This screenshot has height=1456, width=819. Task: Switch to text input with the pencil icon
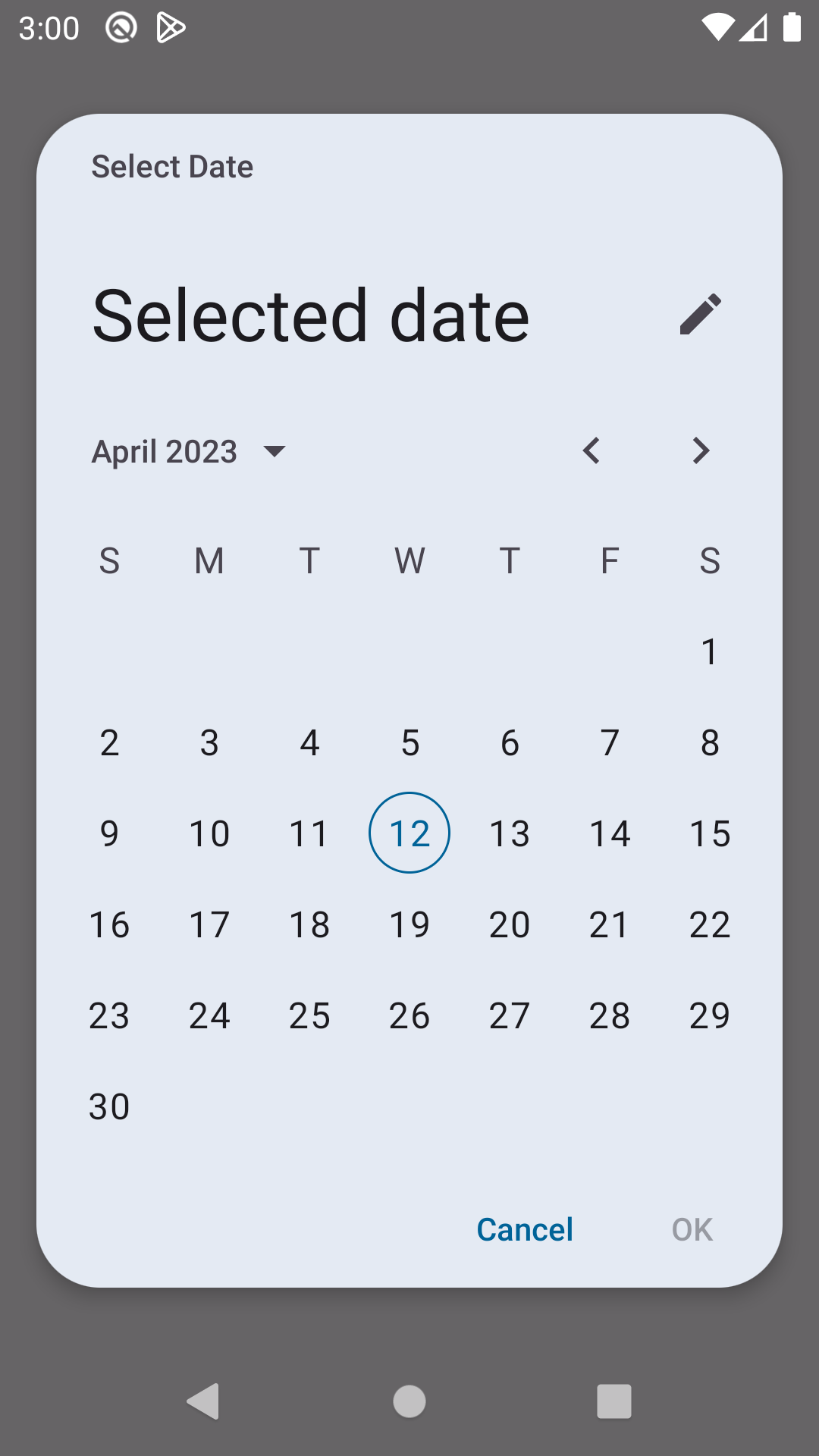pos(700,314)
